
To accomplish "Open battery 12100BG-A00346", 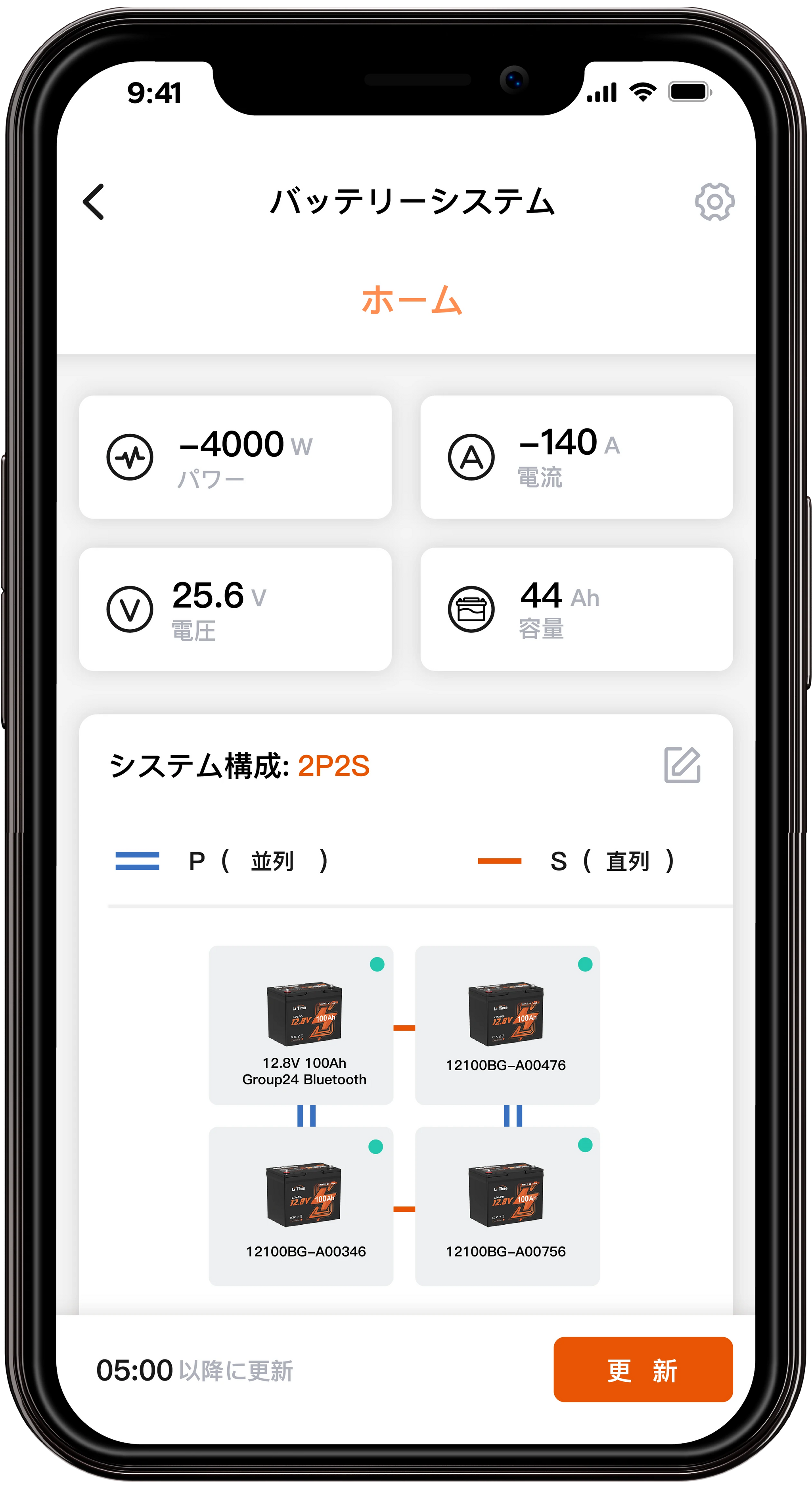I will 301,1207.
